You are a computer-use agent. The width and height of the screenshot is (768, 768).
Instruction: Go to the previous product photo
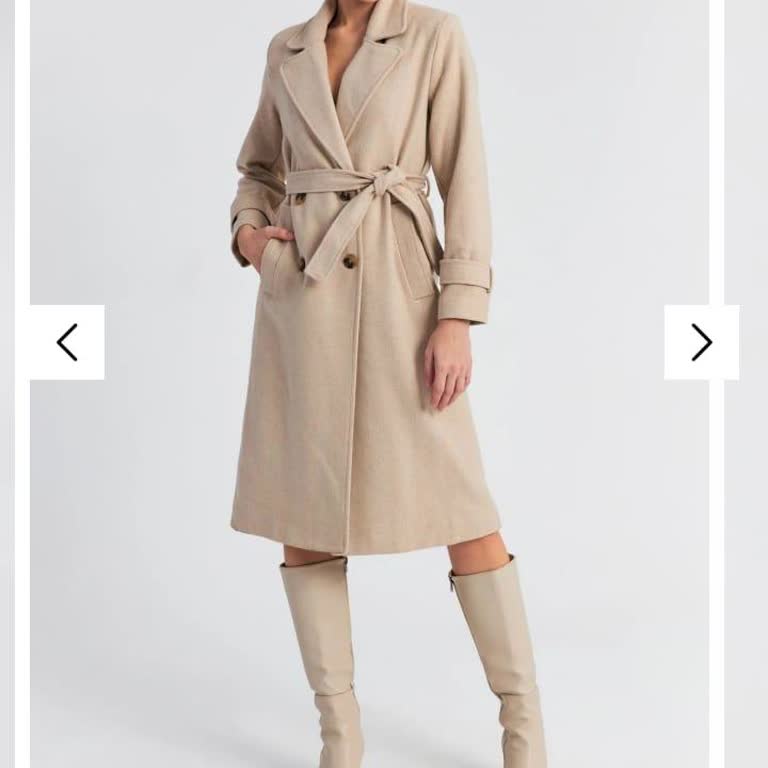[x=67, y=342]
